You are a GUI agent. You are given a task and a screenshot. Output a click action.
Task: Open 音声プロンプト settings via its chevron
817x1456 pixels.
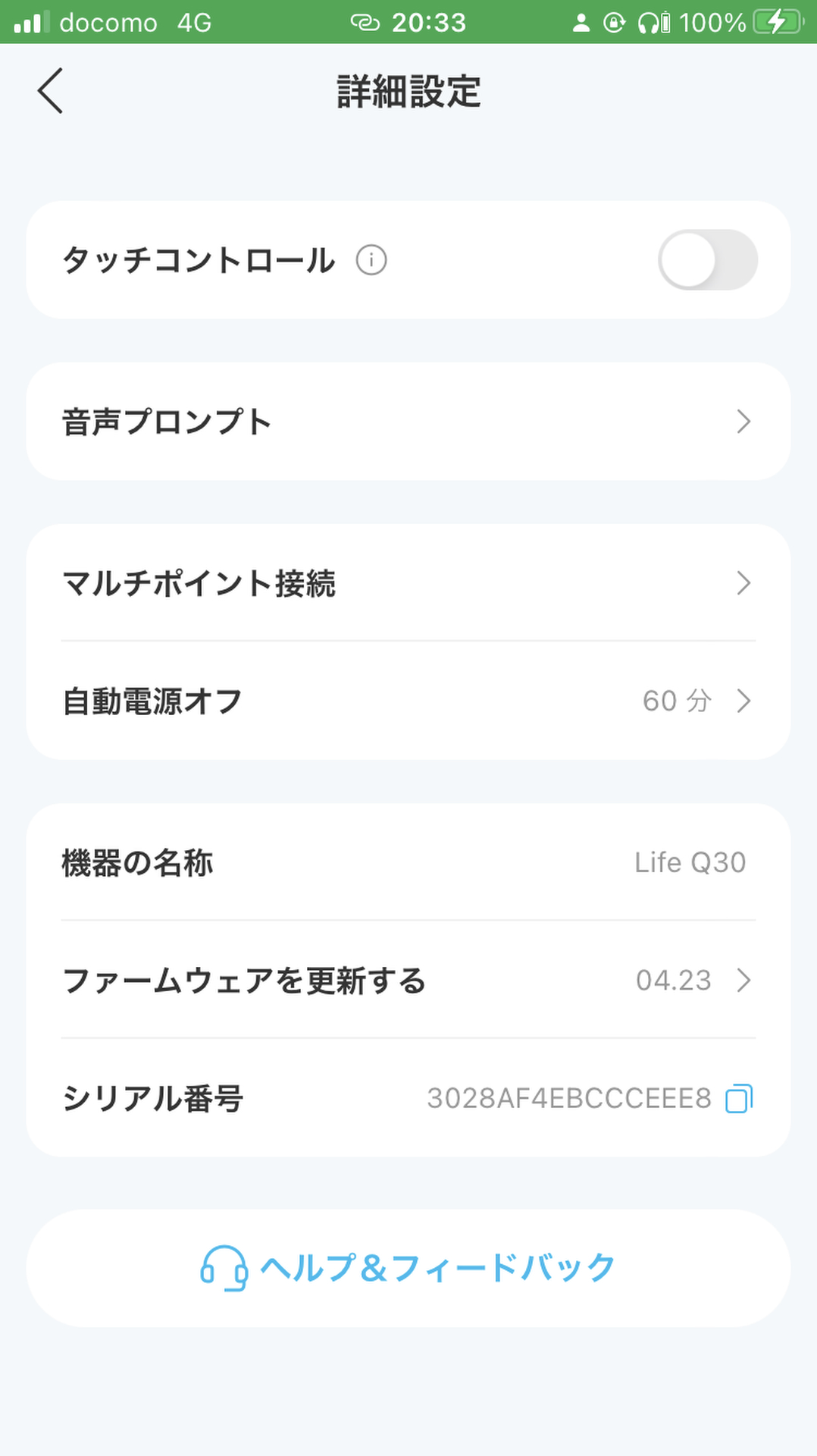pyautogui.click(x=743, y=422)
